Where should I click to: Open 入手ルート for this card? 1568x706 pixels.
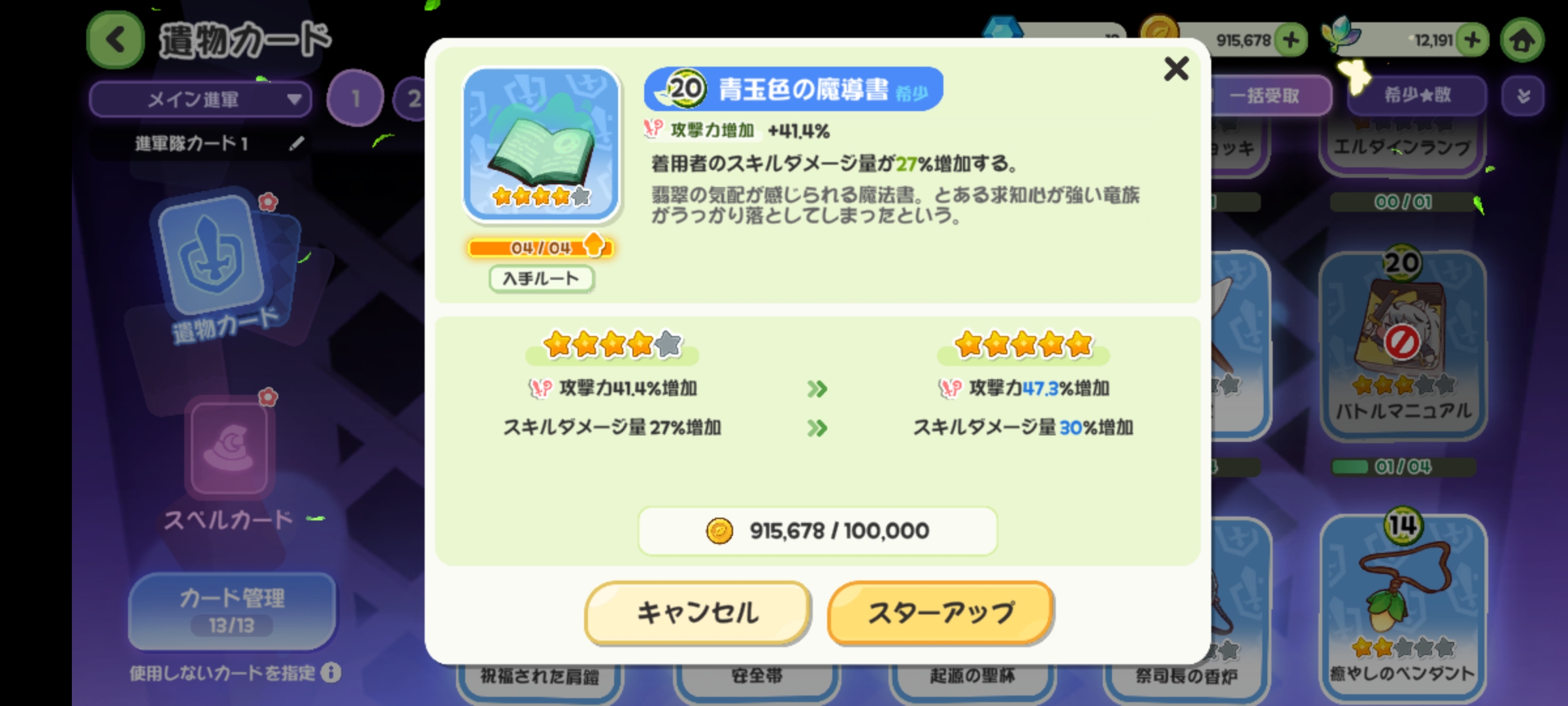[x=541, y=278]
